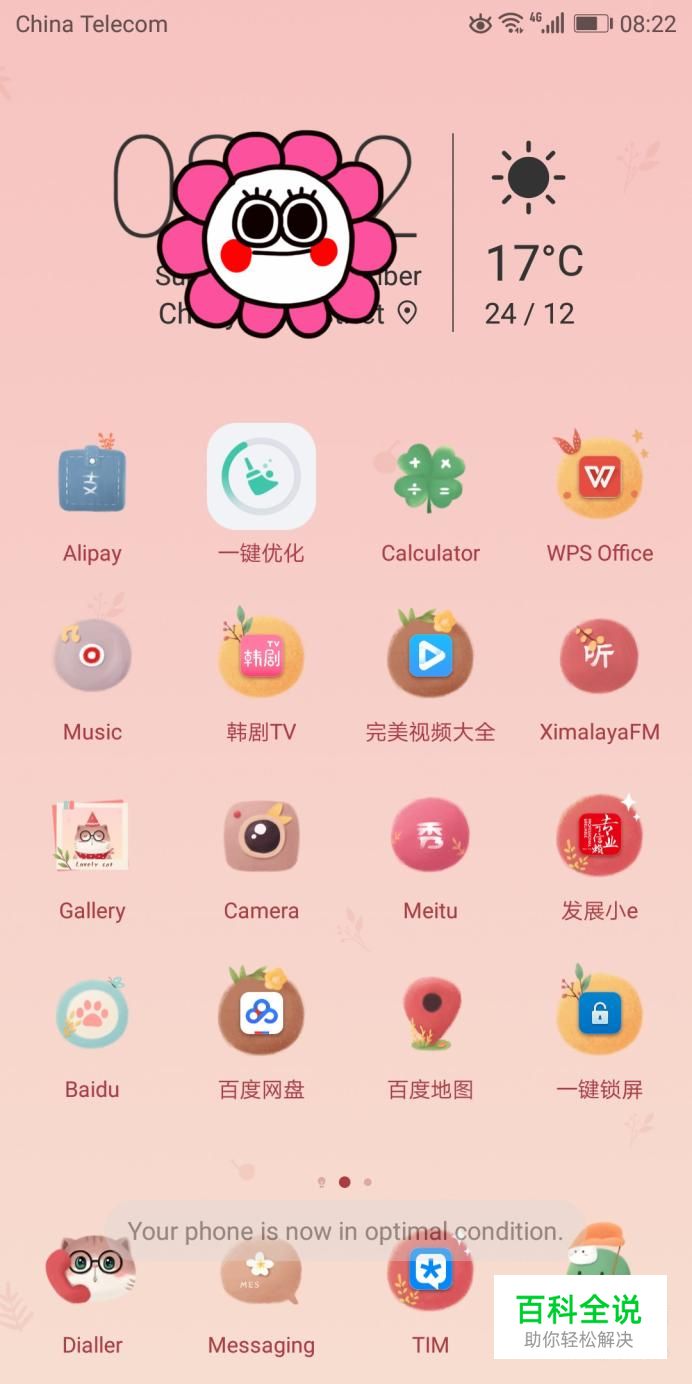Open the Music app
The width and height of the screenshot is (692, 1384).
[92, 656]
